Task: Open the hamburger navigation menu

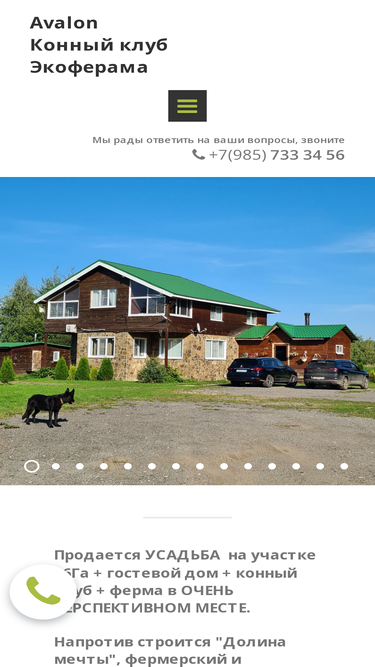Action: tap(187, 106)
